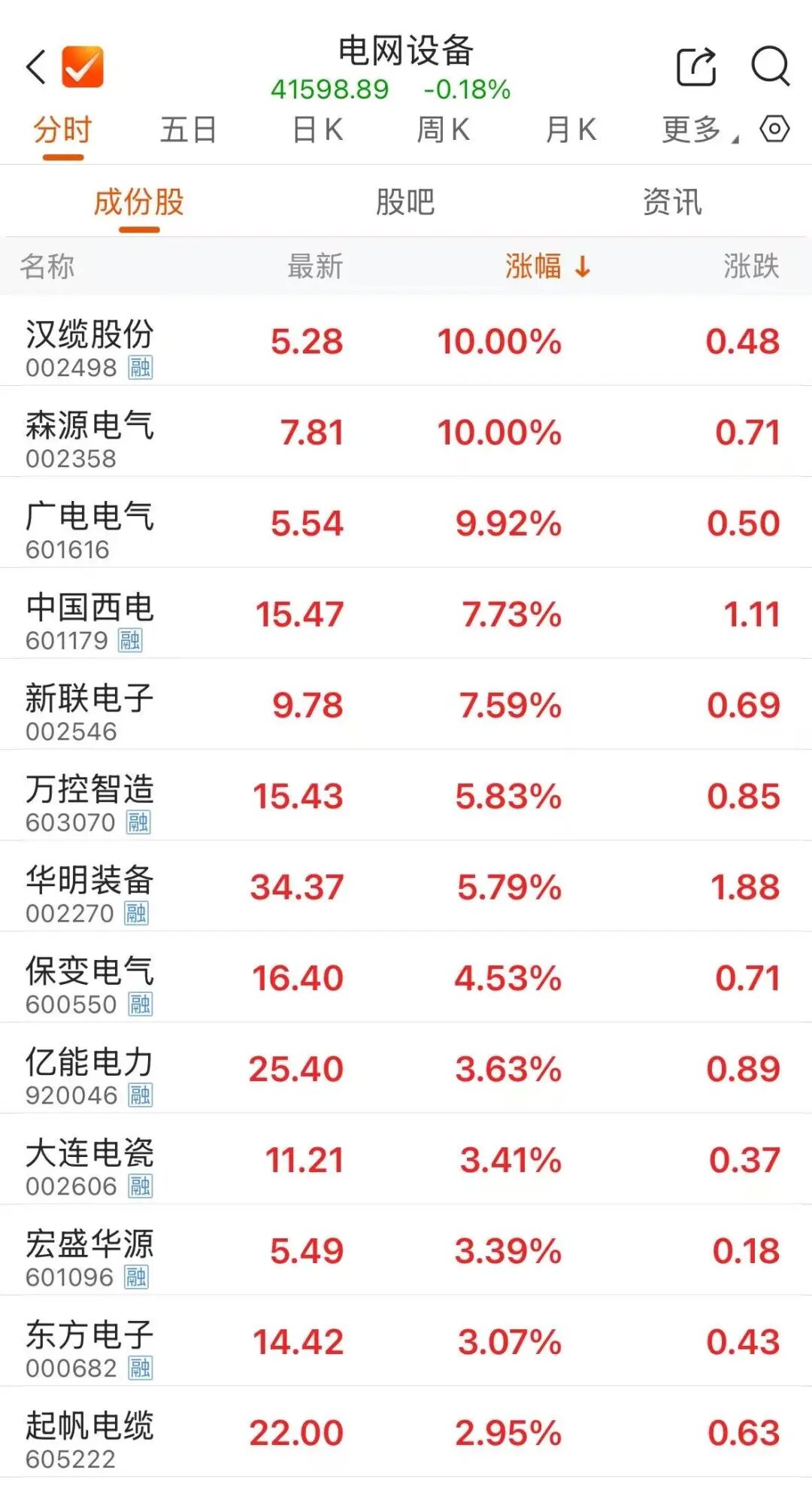Screen dimensions: 812x1485
Task: Go back using the left arrow
Action: [x=36, y=67]
